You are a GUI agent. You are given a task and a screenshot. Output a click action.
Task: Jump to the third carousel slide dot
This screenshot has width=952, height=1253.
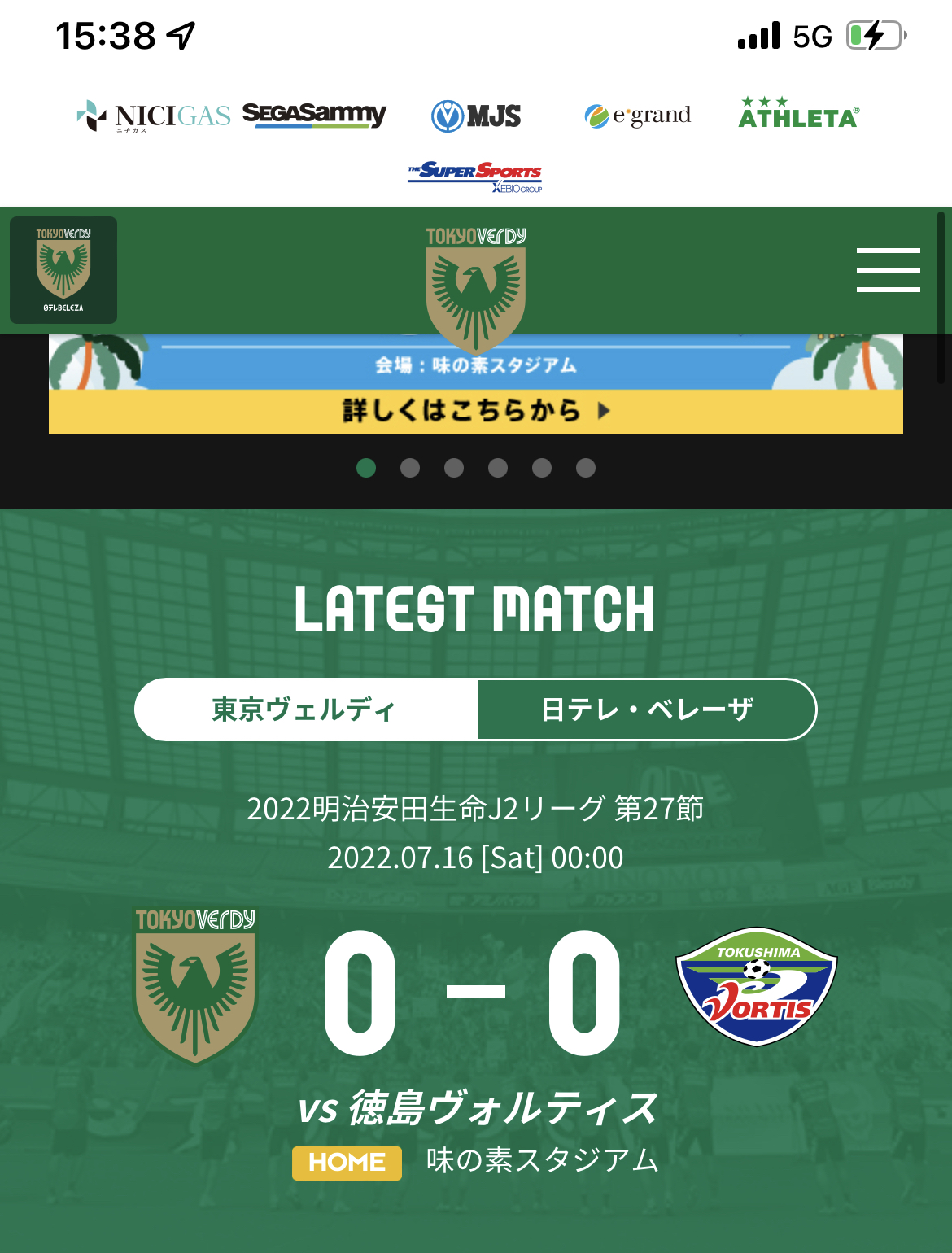pos(454,468)
